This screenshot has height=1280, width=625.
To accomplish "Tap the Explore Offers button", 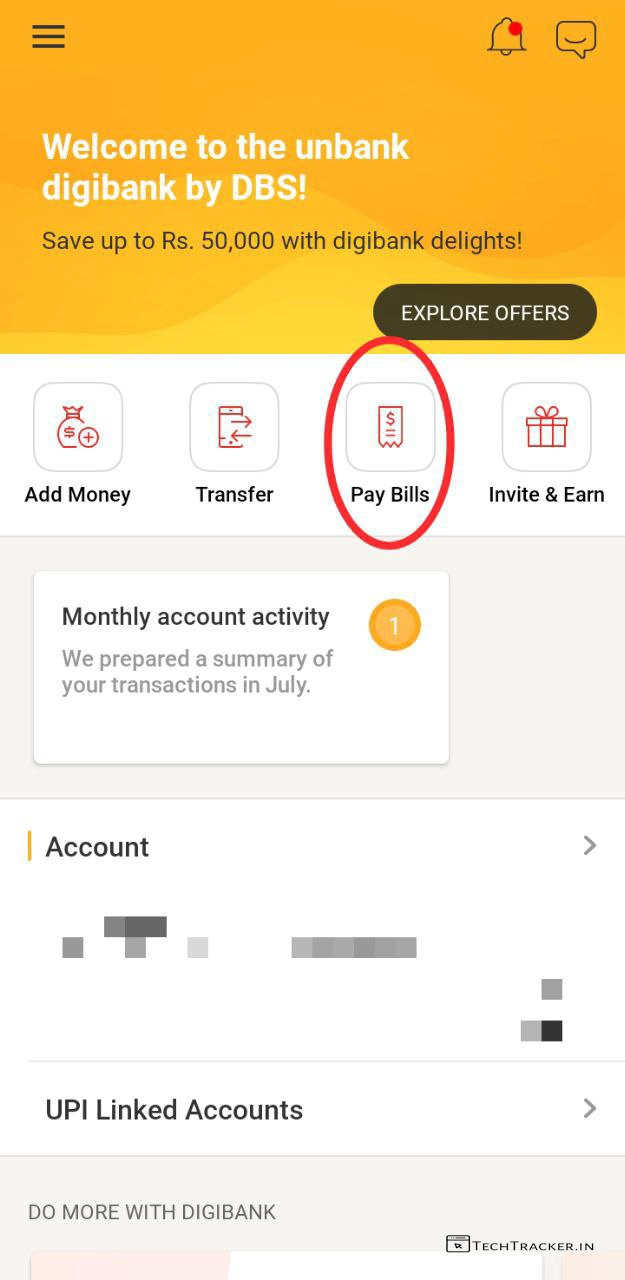I will tap(485, 313).
